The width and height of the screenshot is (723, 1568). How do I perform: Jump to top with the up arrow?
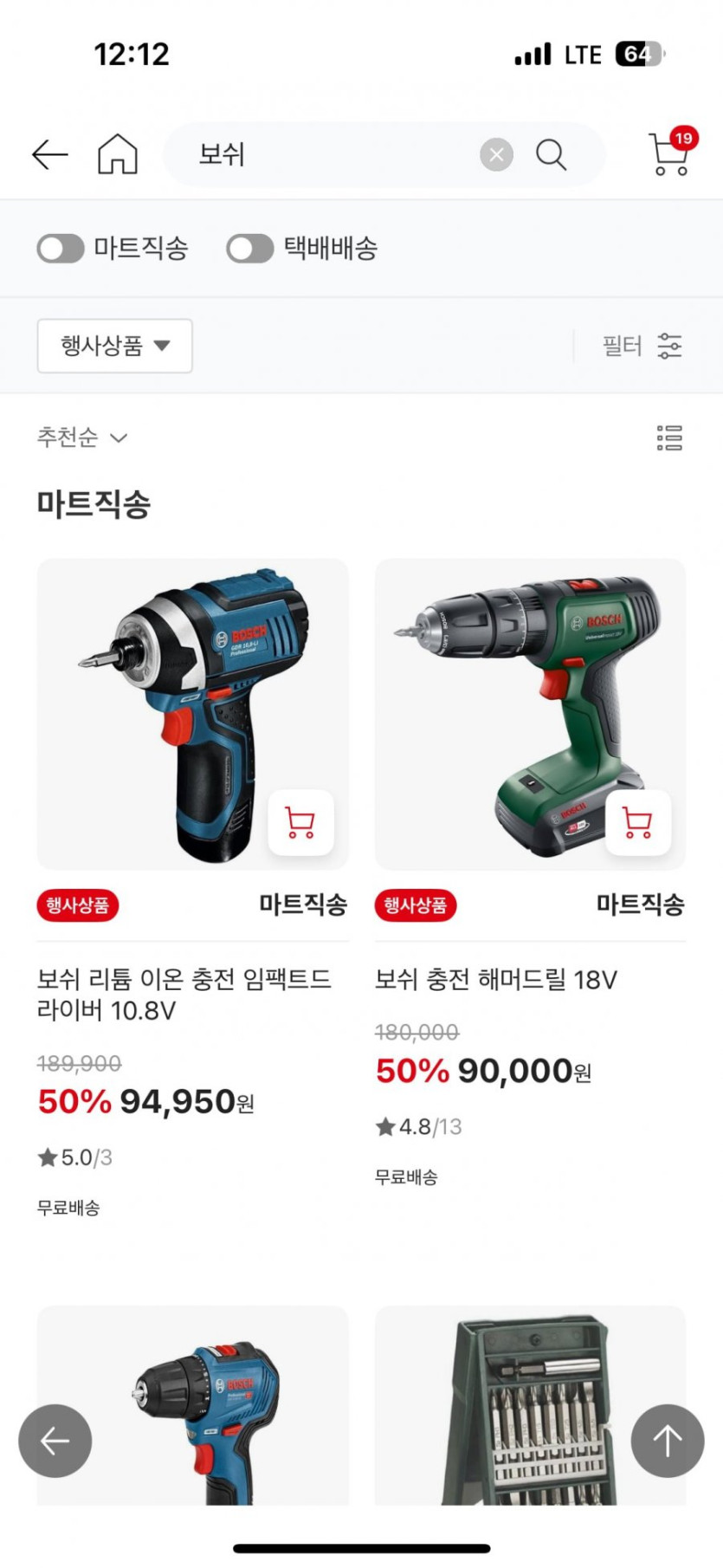667,1441
